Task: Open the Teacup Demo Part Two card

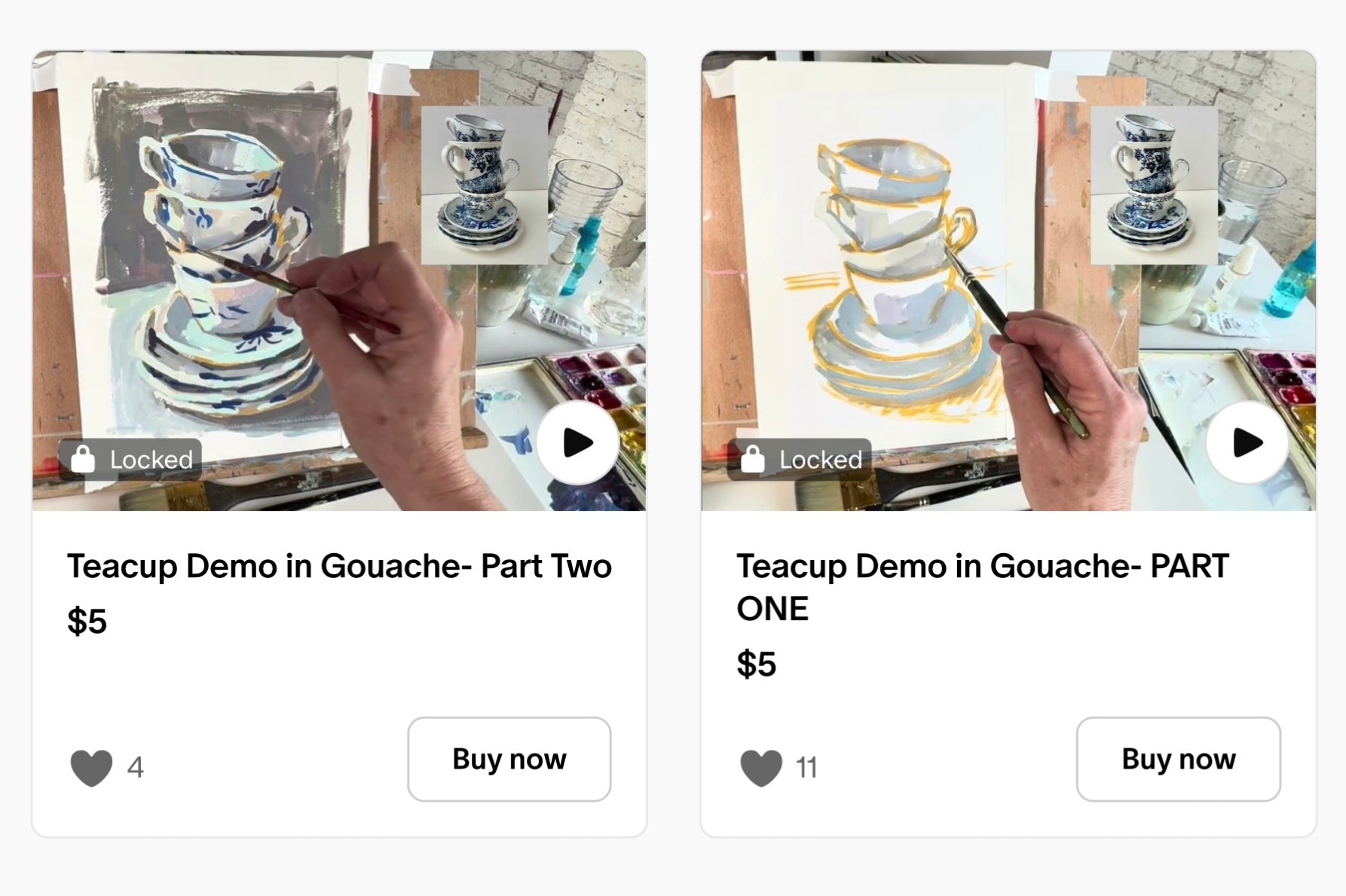Action: [339, 567]
